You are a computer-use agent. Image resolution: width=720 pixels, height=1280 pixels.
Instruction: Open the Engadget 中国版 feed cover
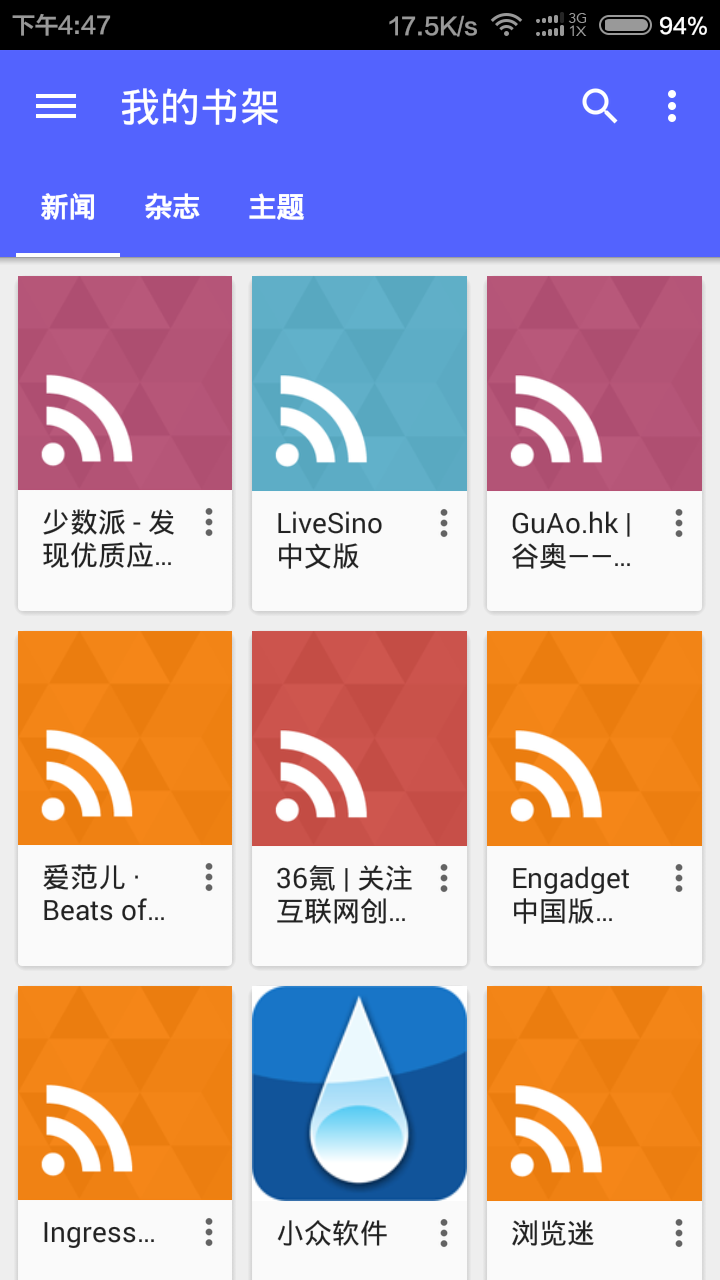pyautogui.click(x=594, y=737)
